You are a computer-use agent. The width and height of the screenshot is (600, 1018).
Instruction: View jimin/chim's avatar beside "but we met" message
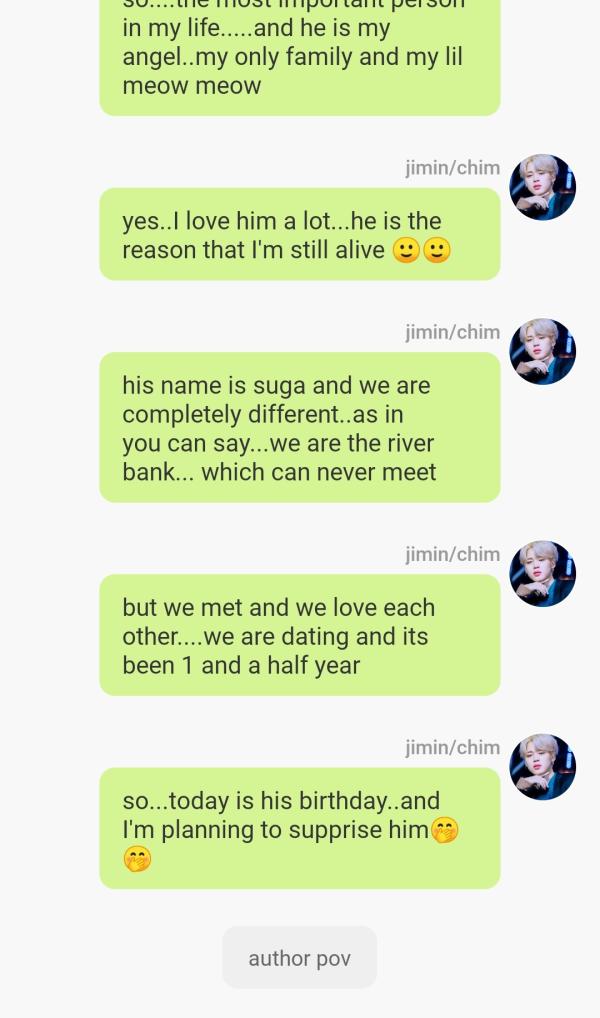click(542, 574)
